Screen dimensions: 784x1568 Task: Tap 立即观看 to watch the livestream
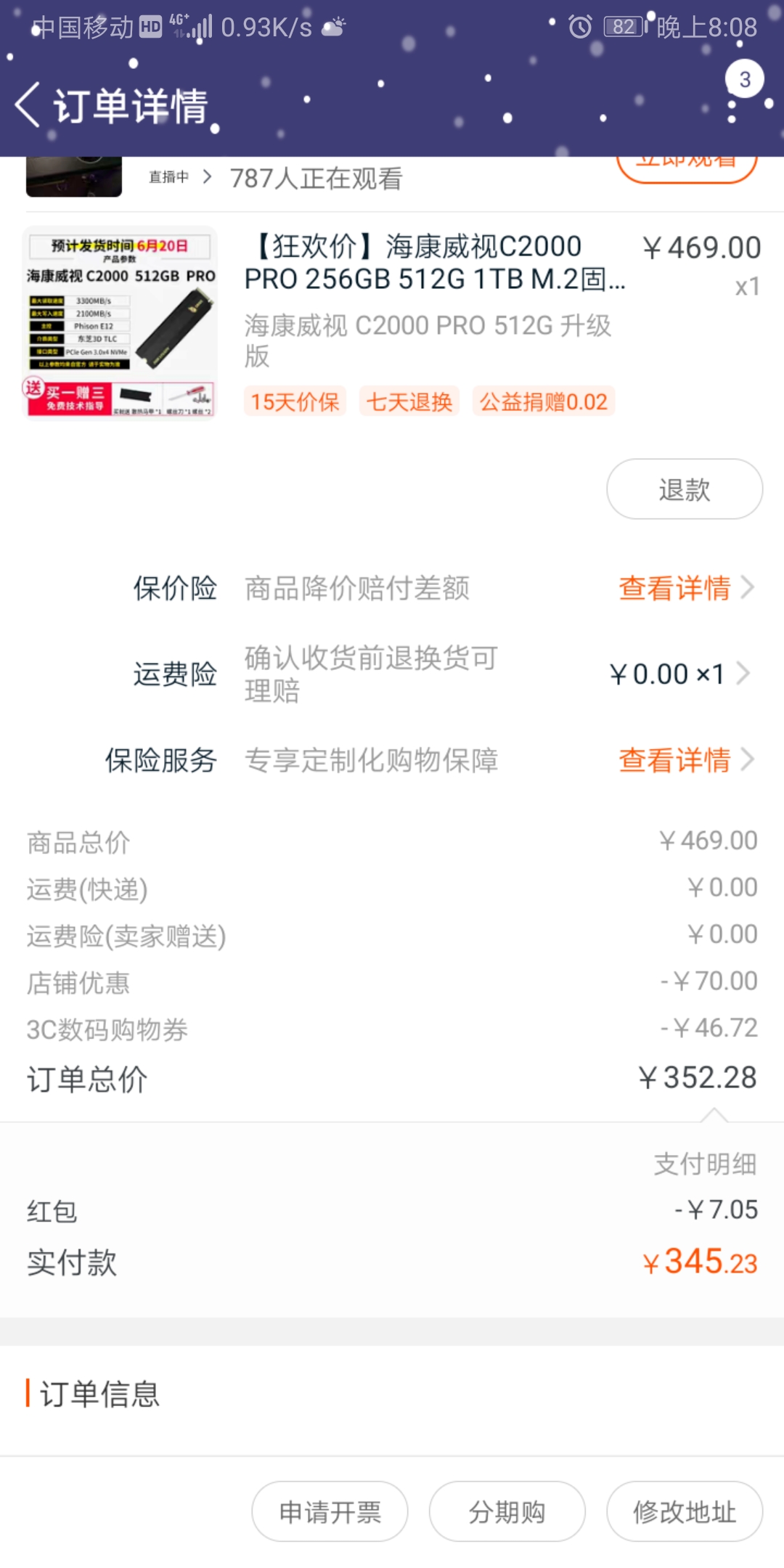click(686, 166)
